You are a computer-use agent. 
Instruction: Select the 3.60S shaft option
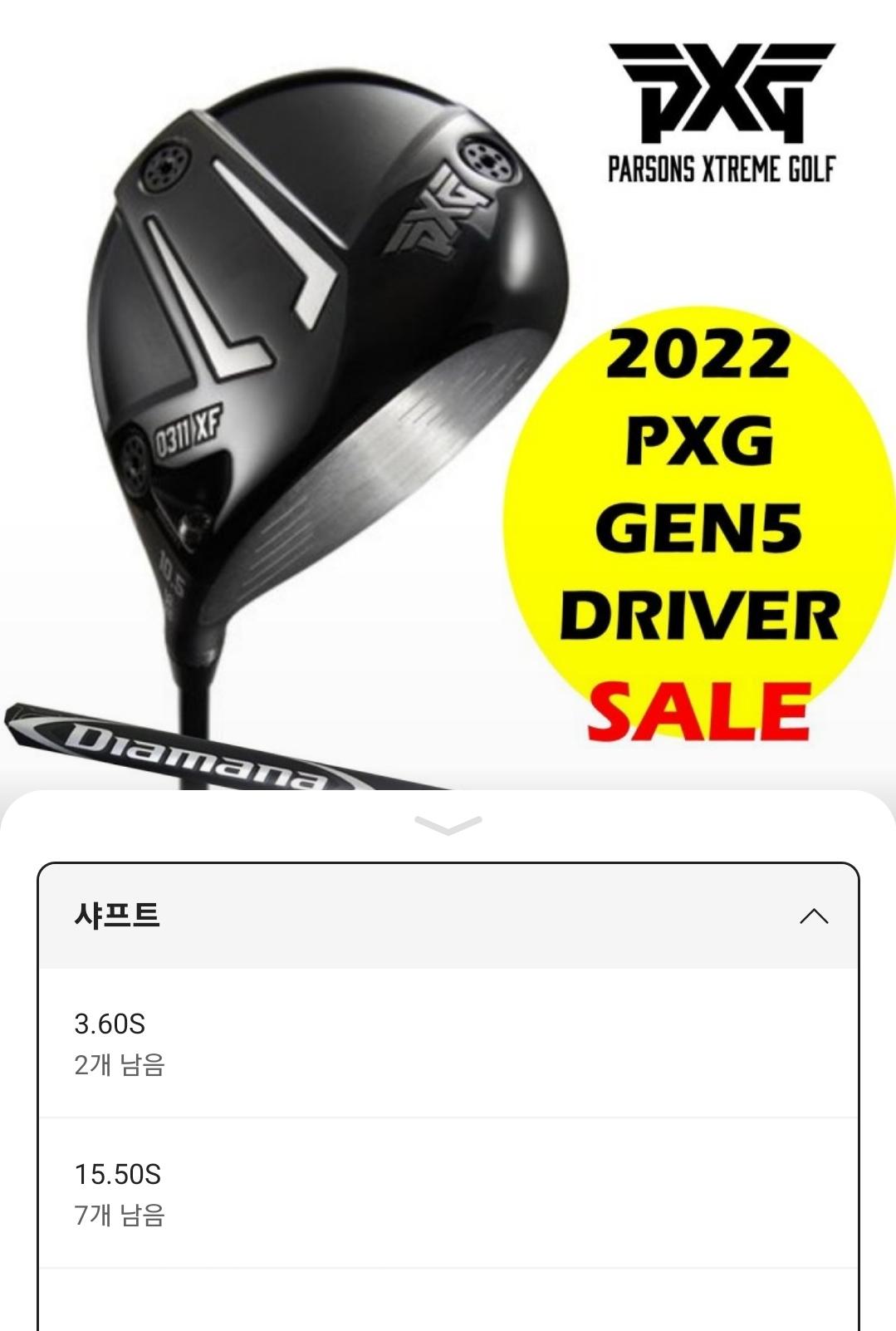[x=448, y=1043]
